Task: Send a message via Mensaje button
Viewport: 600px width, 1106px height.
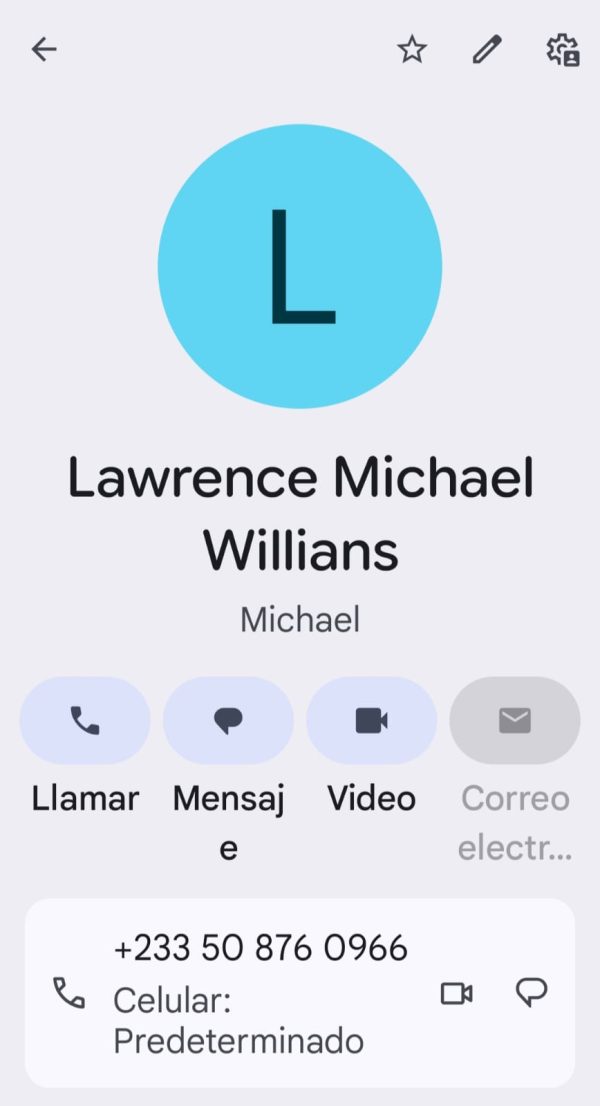Action: 228,721
